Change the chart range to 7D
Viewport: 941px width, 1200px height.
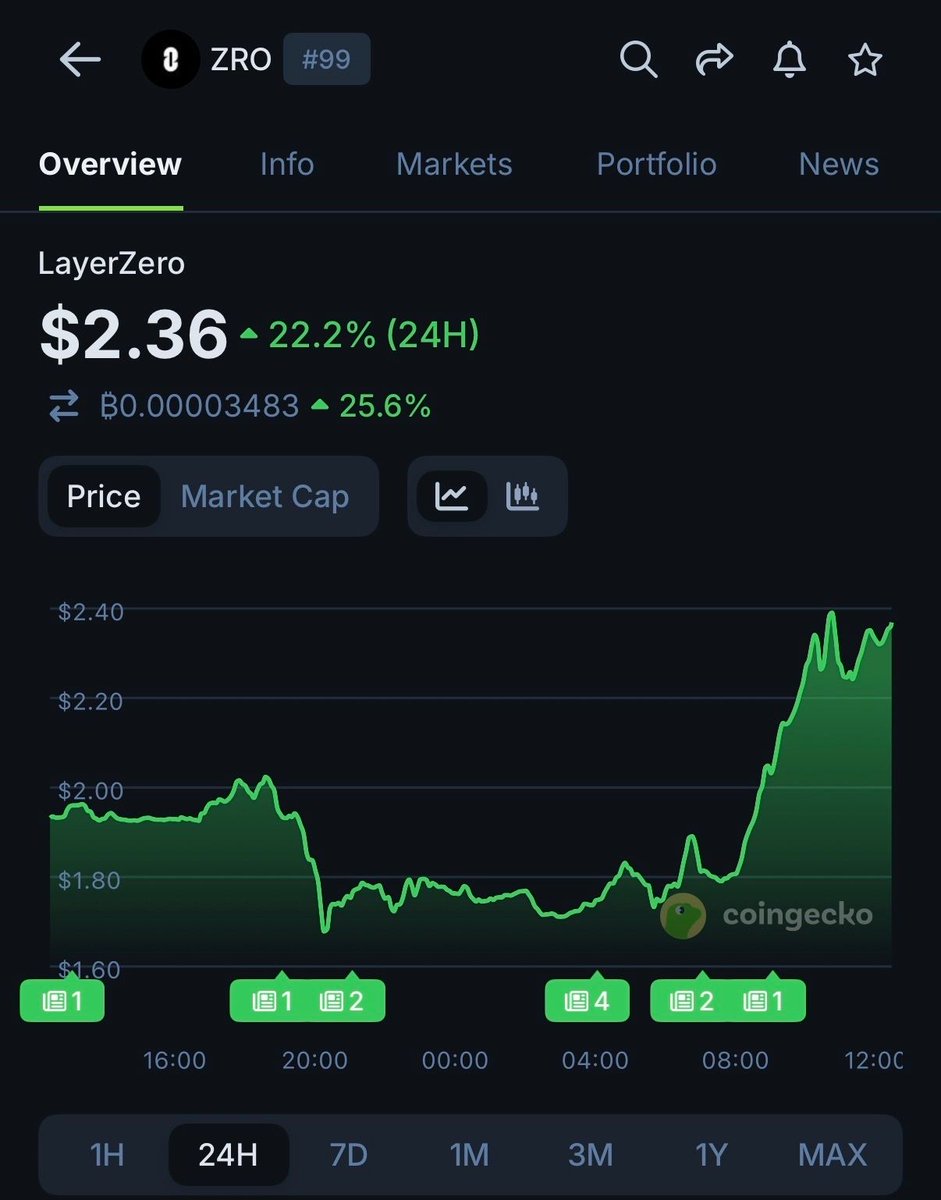tap(348, 1155)
